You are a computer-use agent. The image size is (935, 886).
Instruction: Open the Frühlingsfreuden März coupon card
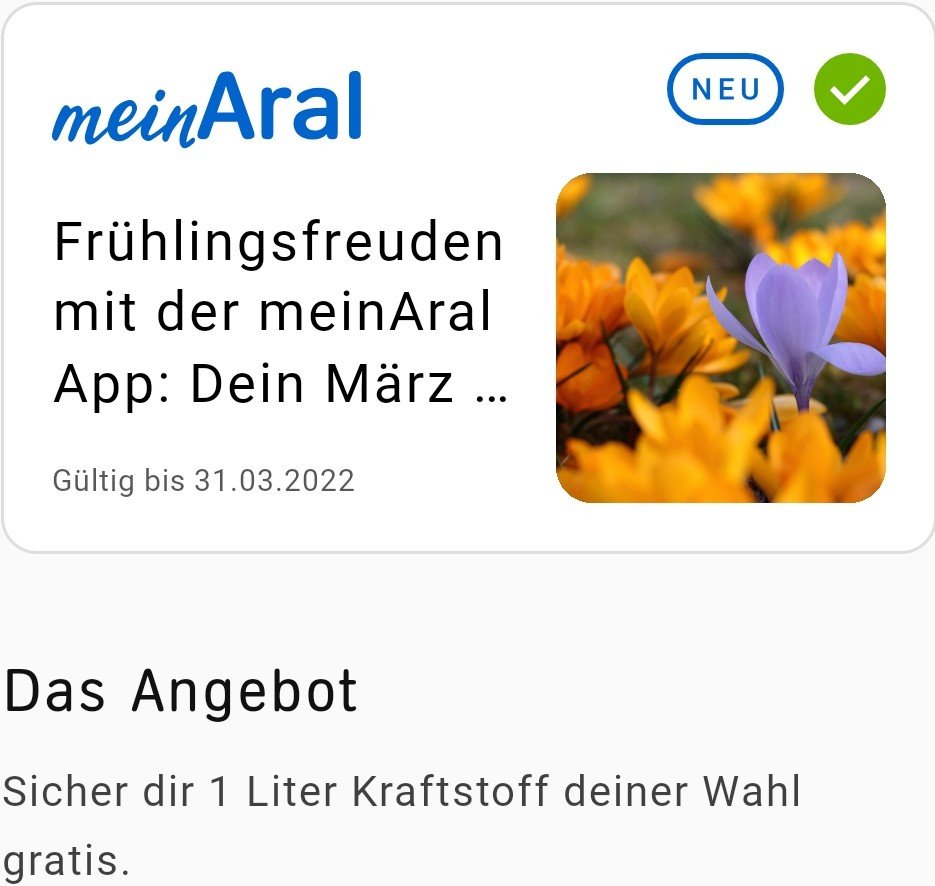[x=280, y=314]
